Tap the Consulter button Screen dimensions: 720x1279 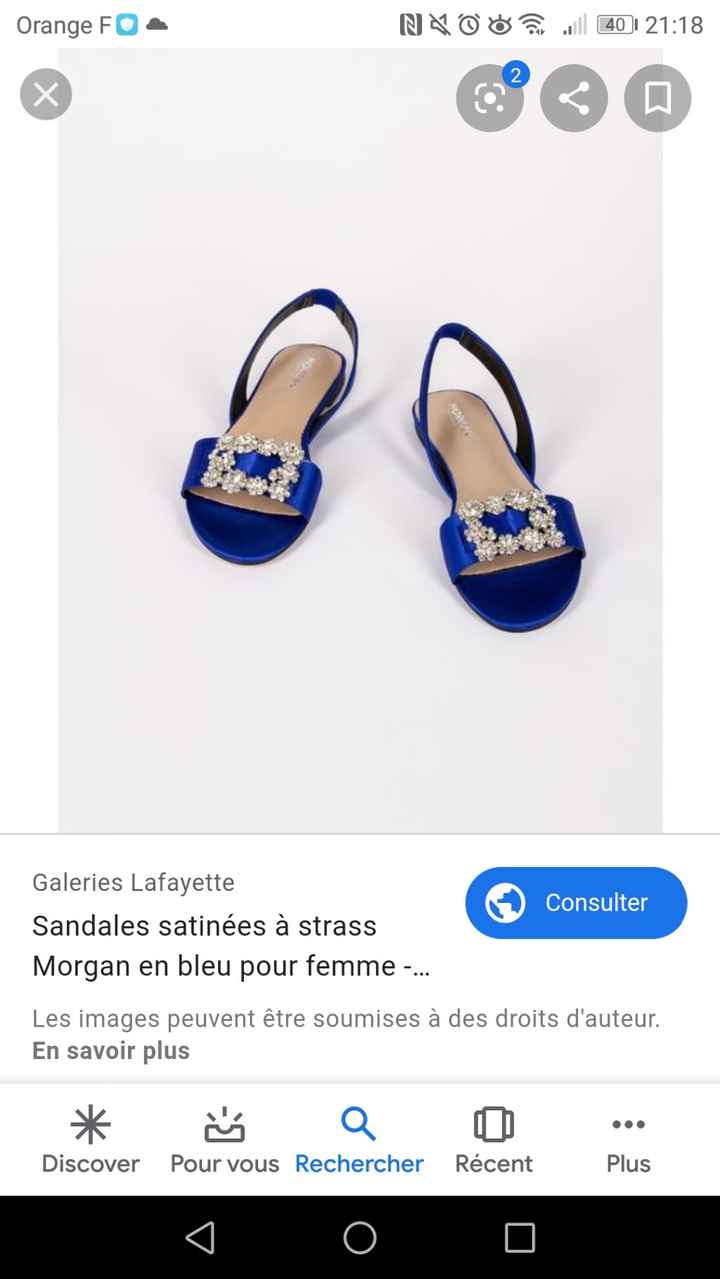(575, 902)
